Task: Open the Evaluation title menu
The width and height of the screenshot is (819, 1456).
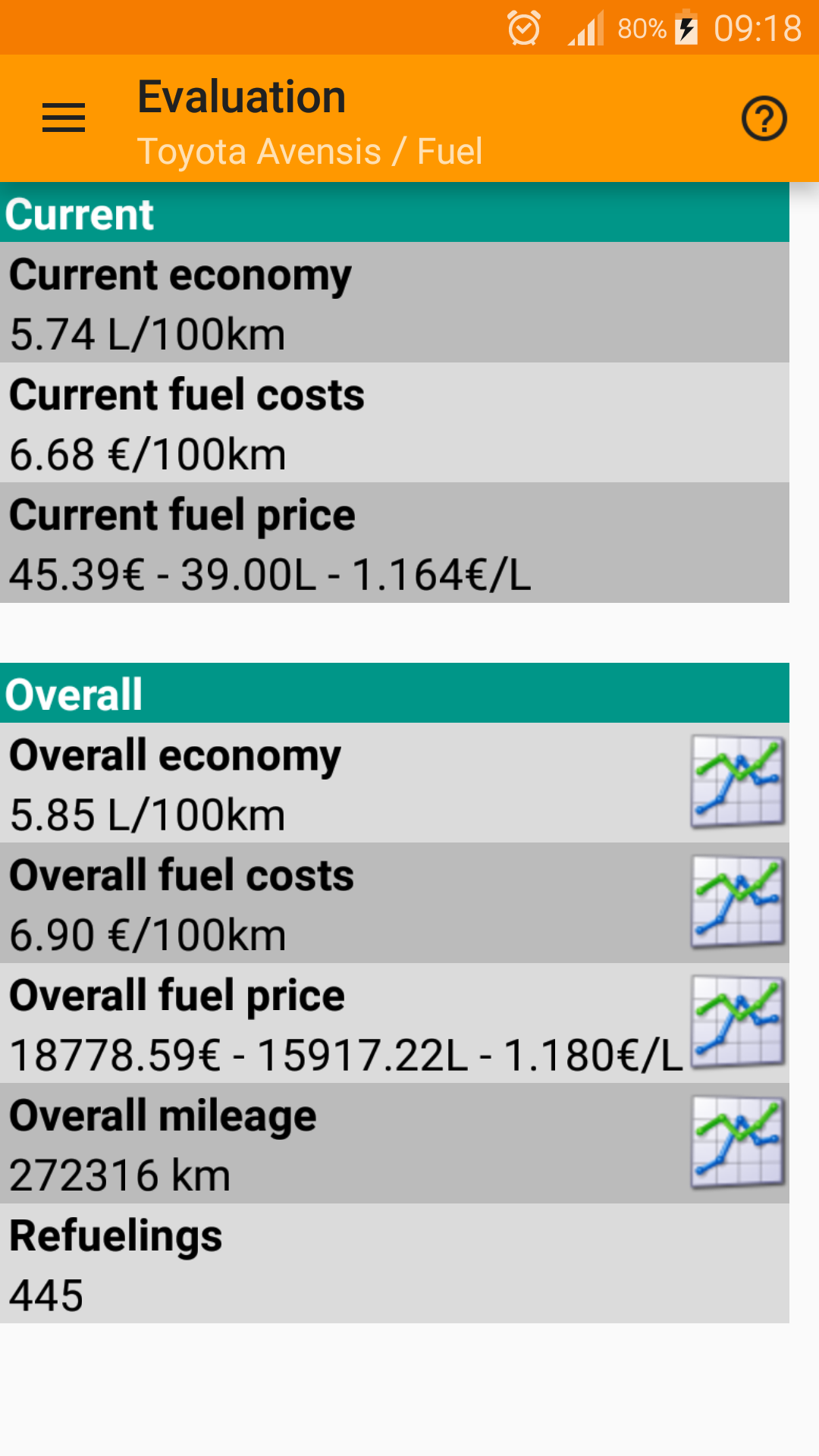Action: click(x=241, y=95)
